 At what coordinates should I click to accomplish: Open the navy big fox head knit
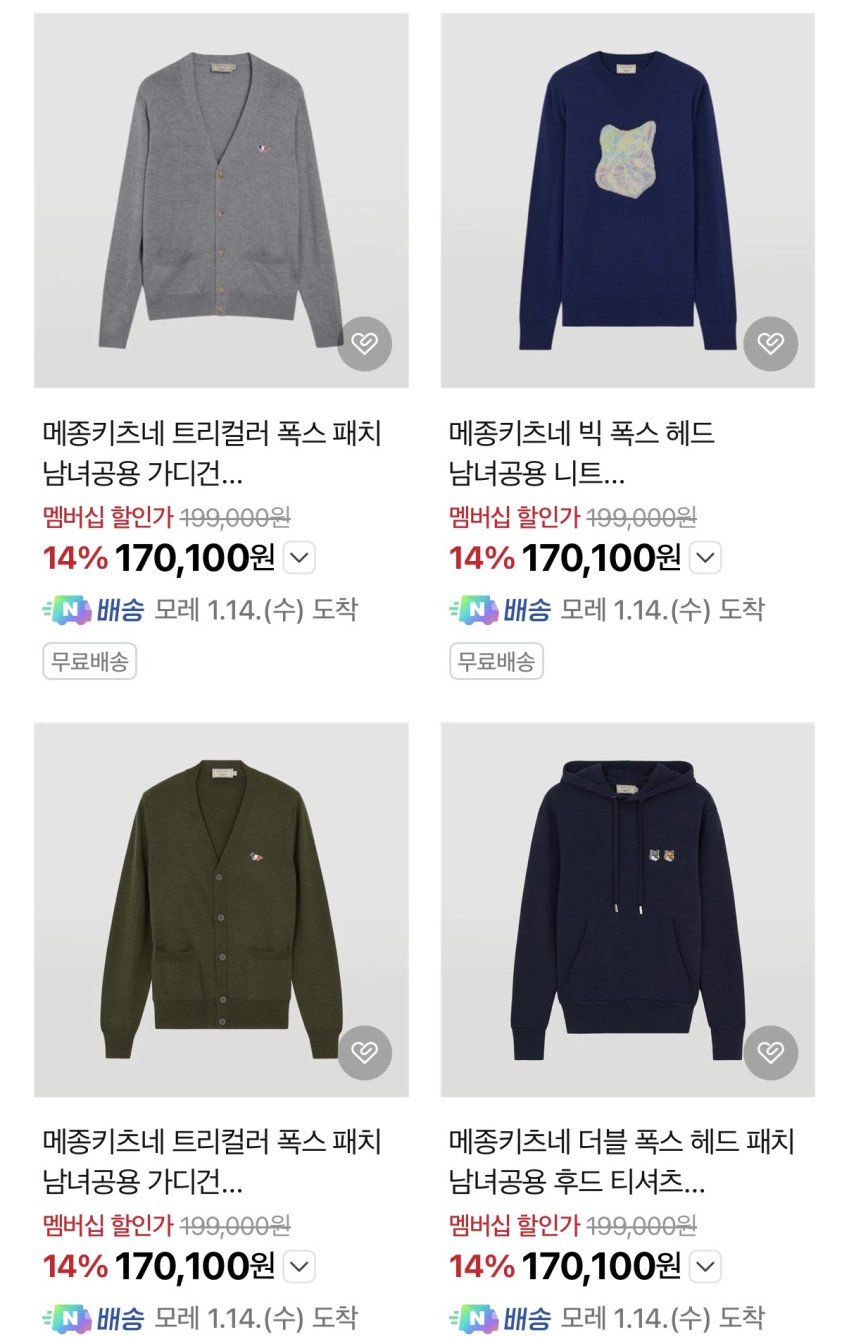point(627,200)
